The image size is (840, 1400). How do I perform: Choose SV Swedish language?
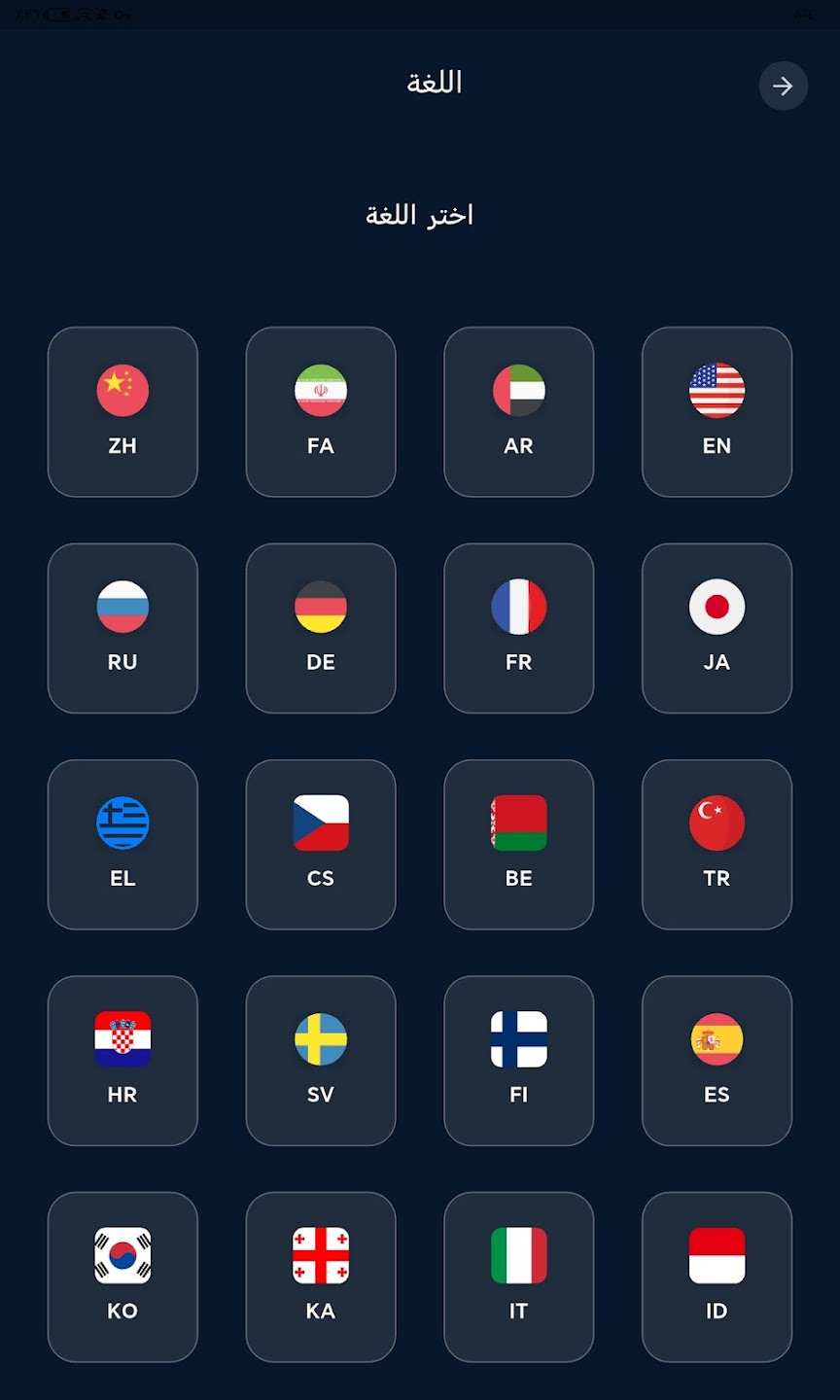pyautogui.click(x=321, y=1061)
